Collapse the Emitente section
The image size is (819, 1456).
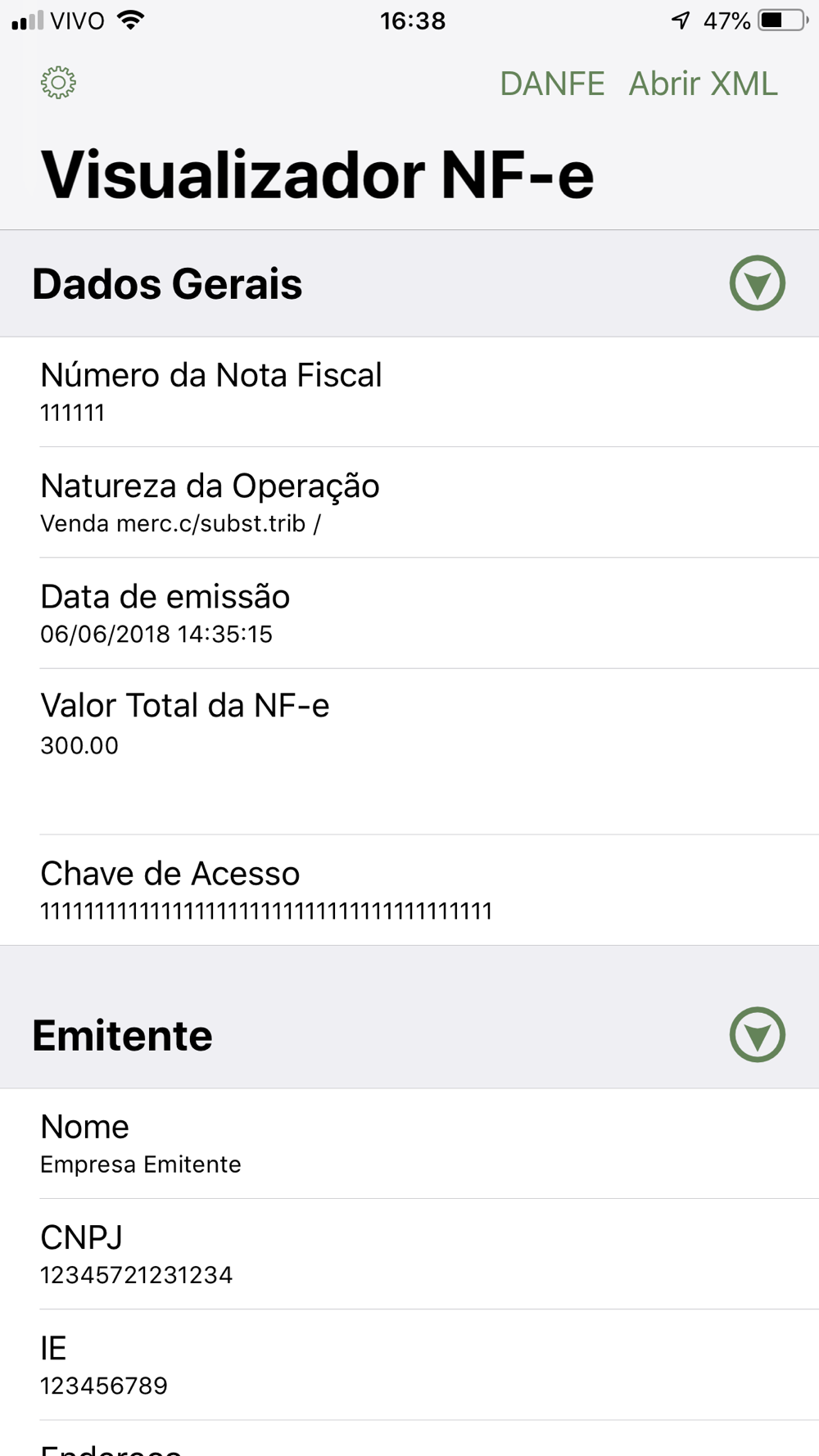(758, 1034)
